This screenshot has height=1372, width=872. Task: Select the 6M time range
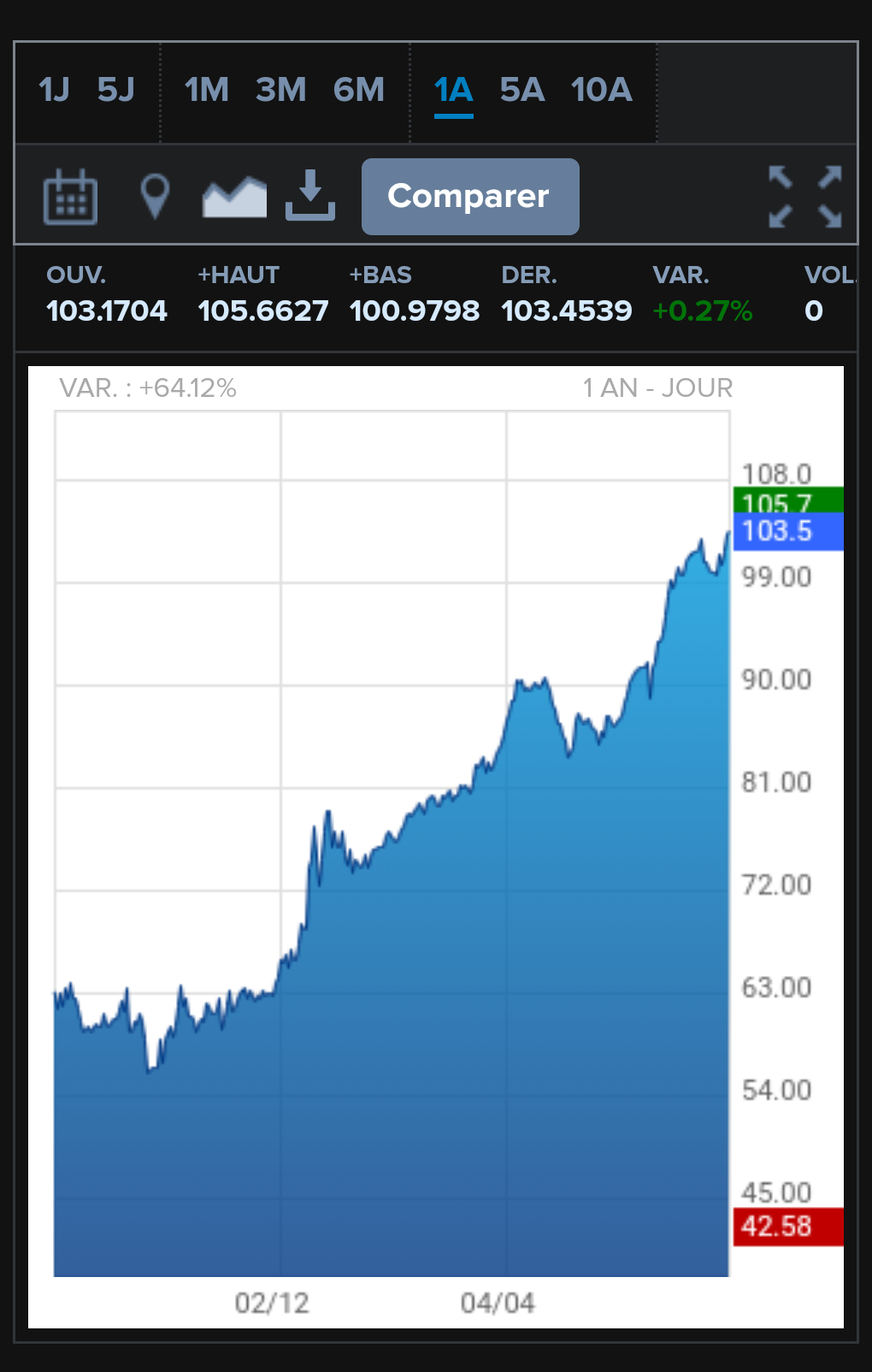(x=359, y=90)
